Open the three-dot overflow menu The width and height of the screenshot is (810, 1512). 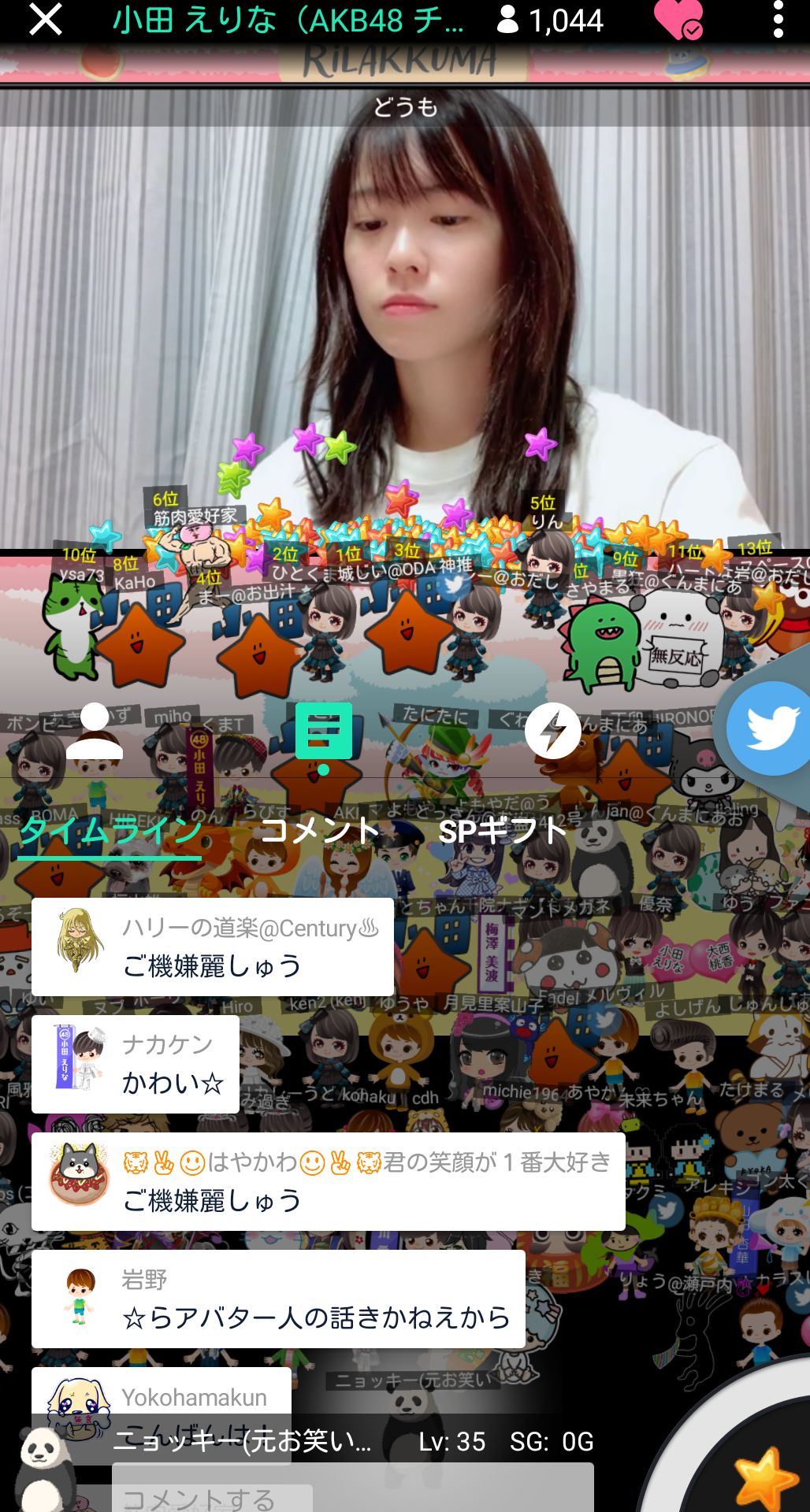coord(778,20)
